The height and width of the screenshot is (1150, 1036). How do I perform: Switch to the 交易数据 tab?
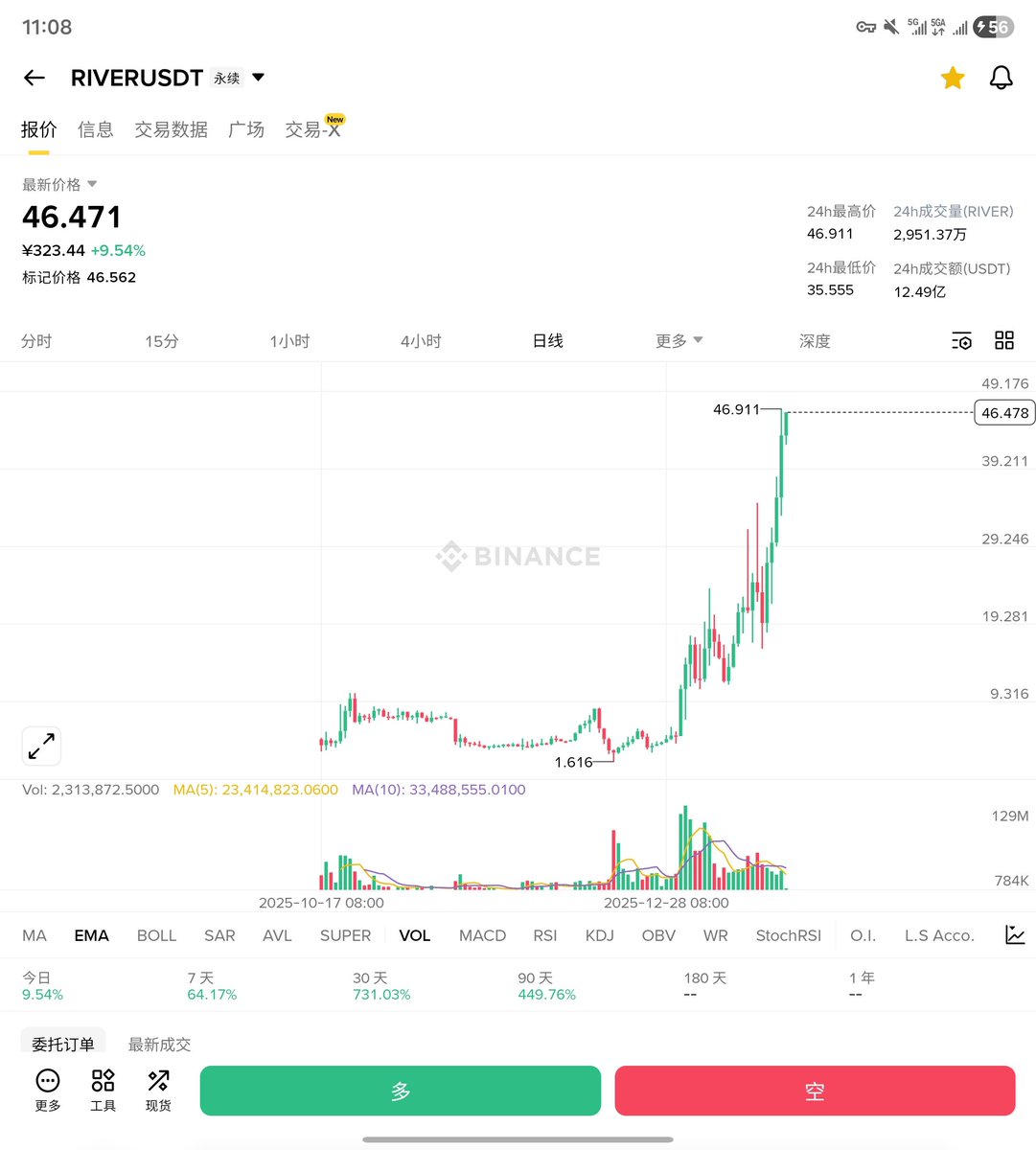pos(171,129)
